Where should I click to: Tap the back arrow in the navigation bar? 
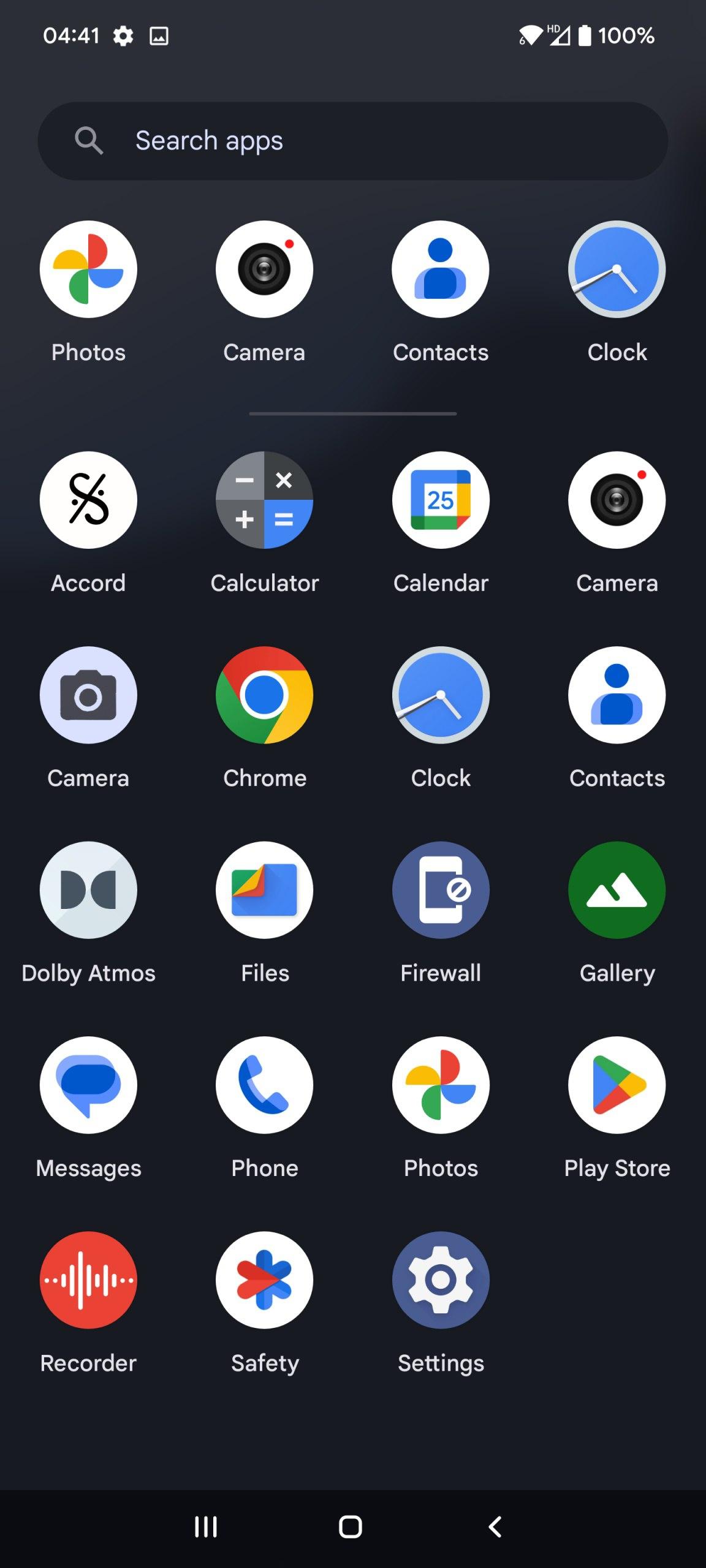coord(495,1527)
